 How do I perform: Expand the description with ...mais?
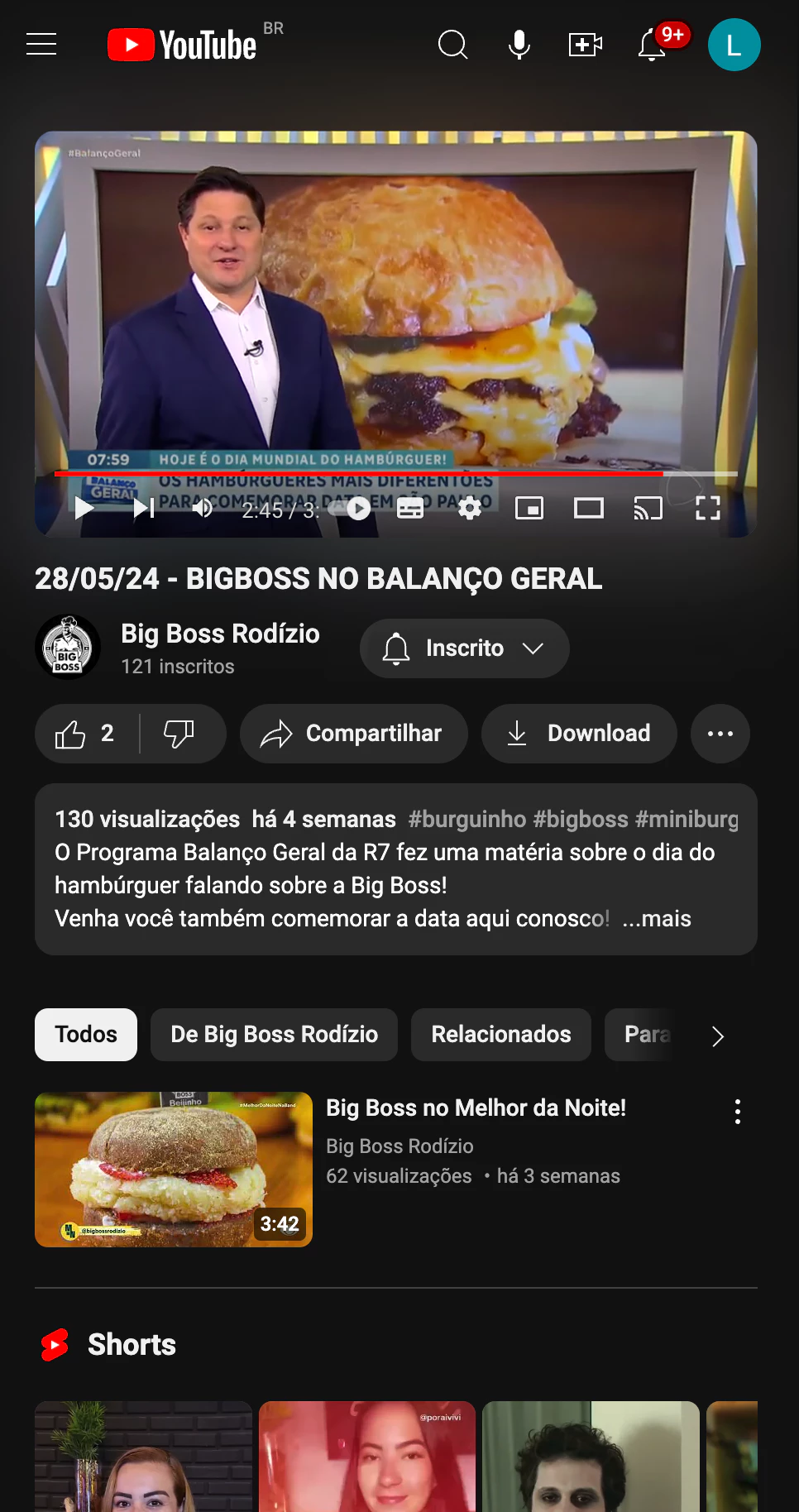(x=656, y=919)
